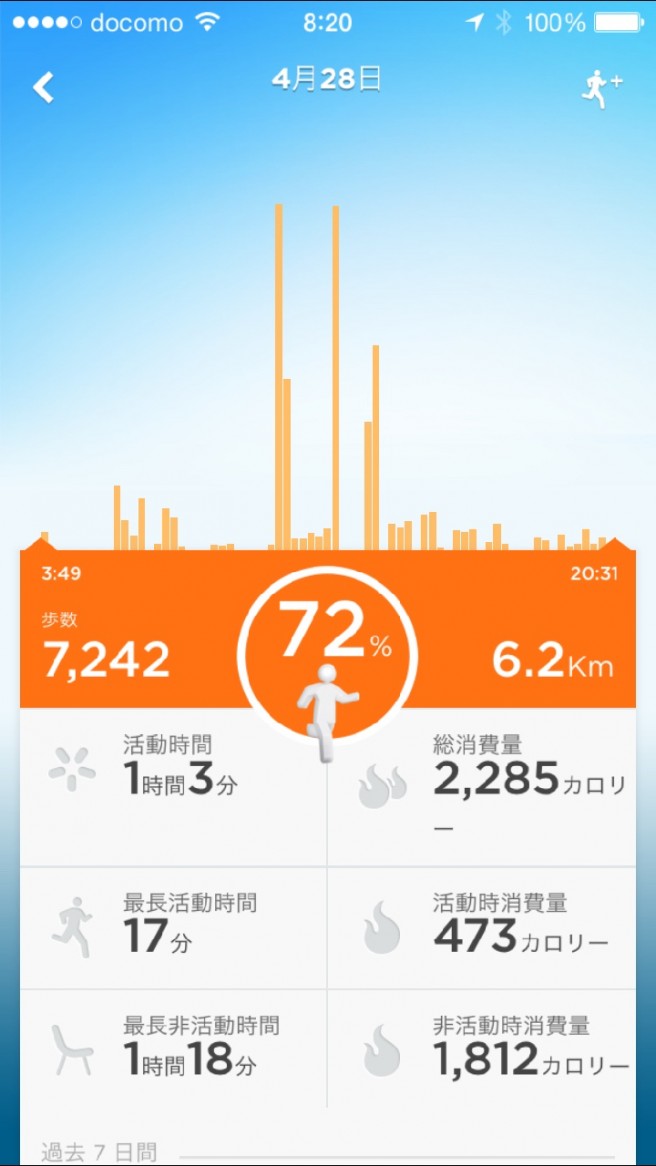Go back using the top-left arrow
Image resolution: width=656 pixels, height=1166 pixels.
point(43,87)
